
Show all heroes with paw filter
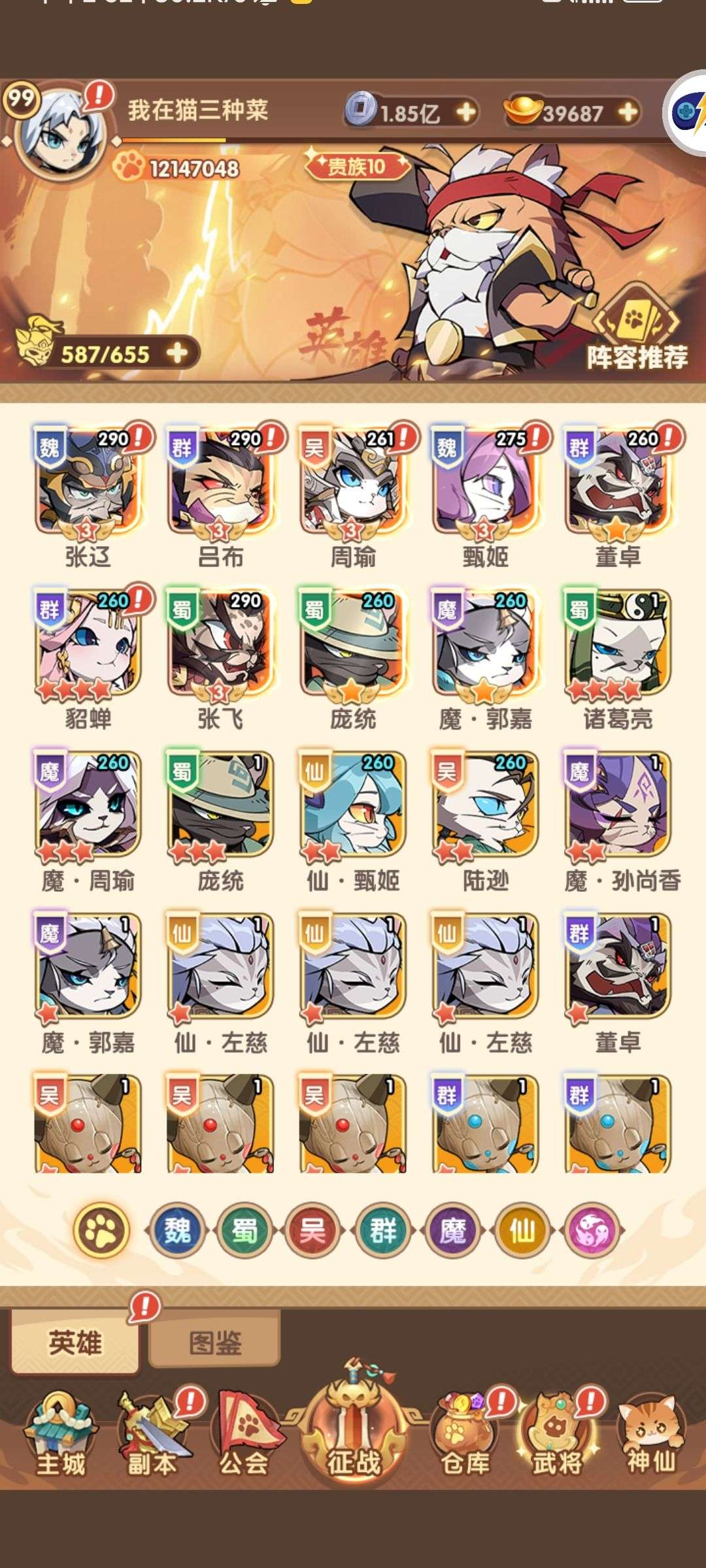[x=102, y=1230]
